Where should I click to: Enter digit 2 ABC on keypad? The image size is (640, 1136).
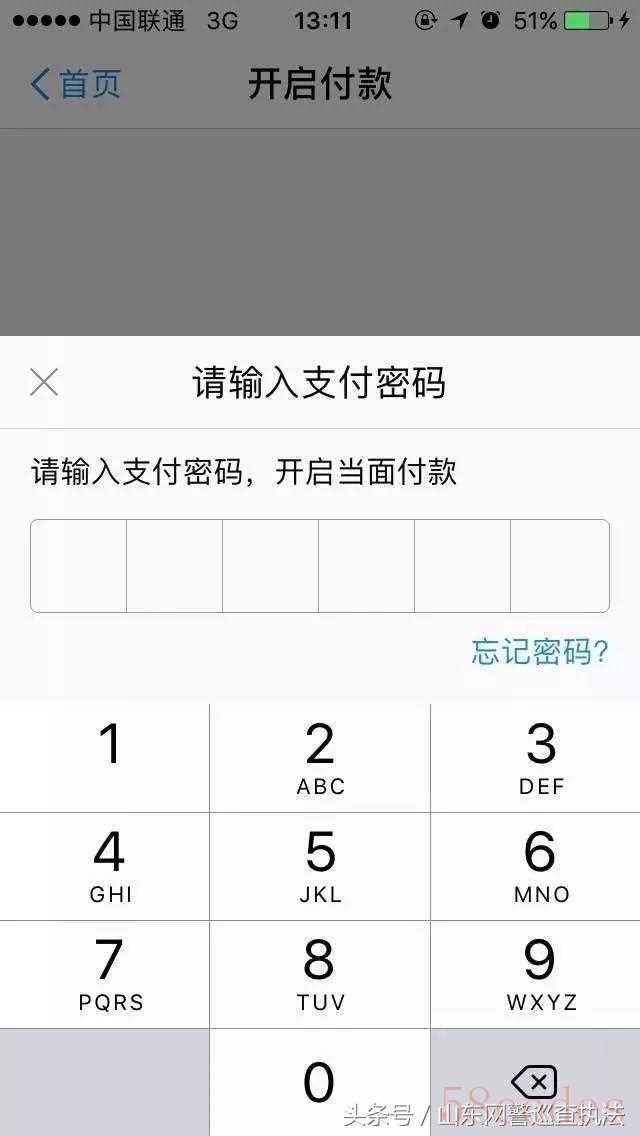click(x=320, y=757)
